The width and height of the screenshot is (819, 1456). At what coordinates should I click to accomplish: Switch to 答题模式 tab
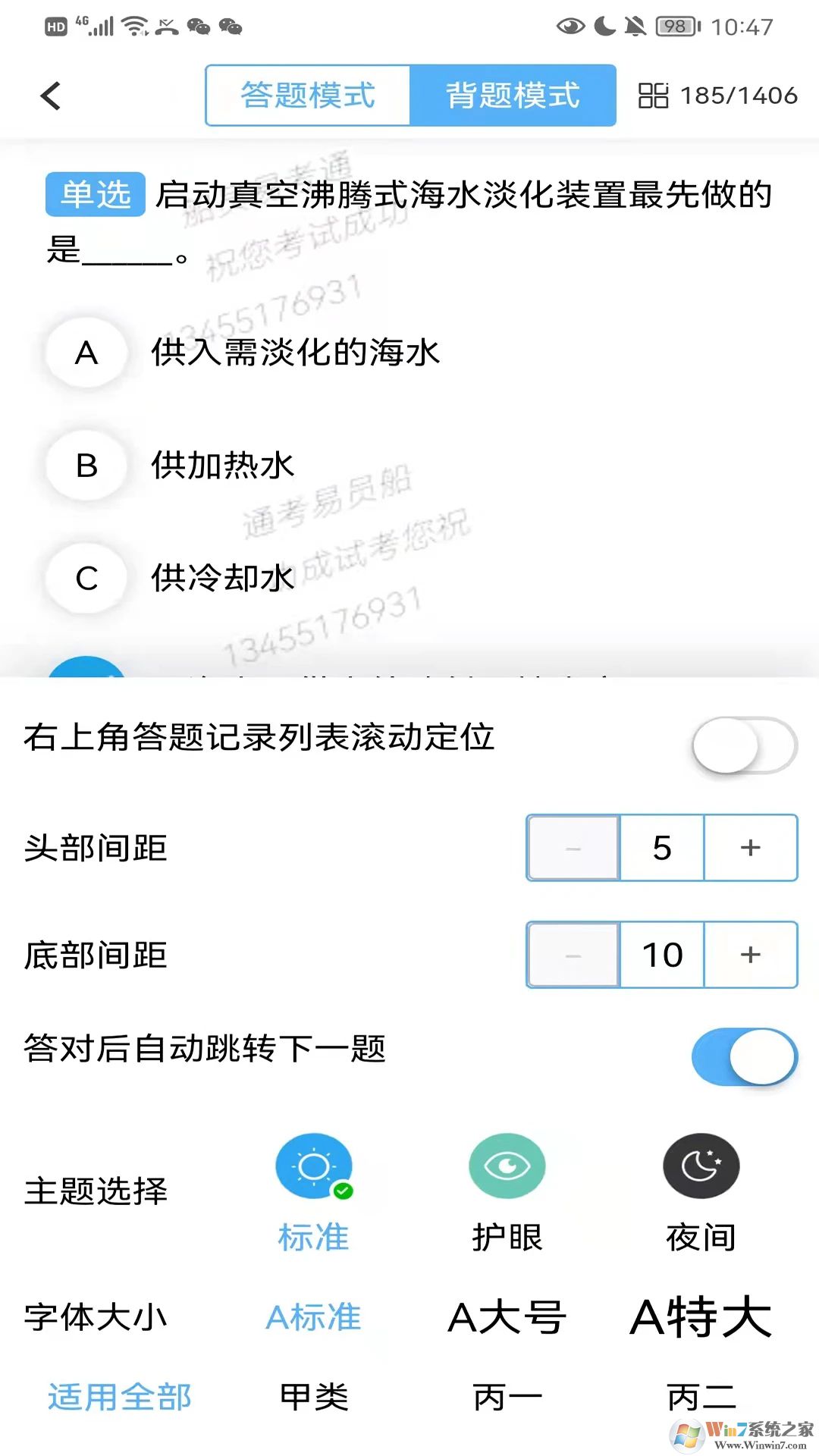[x=306, y=95]
